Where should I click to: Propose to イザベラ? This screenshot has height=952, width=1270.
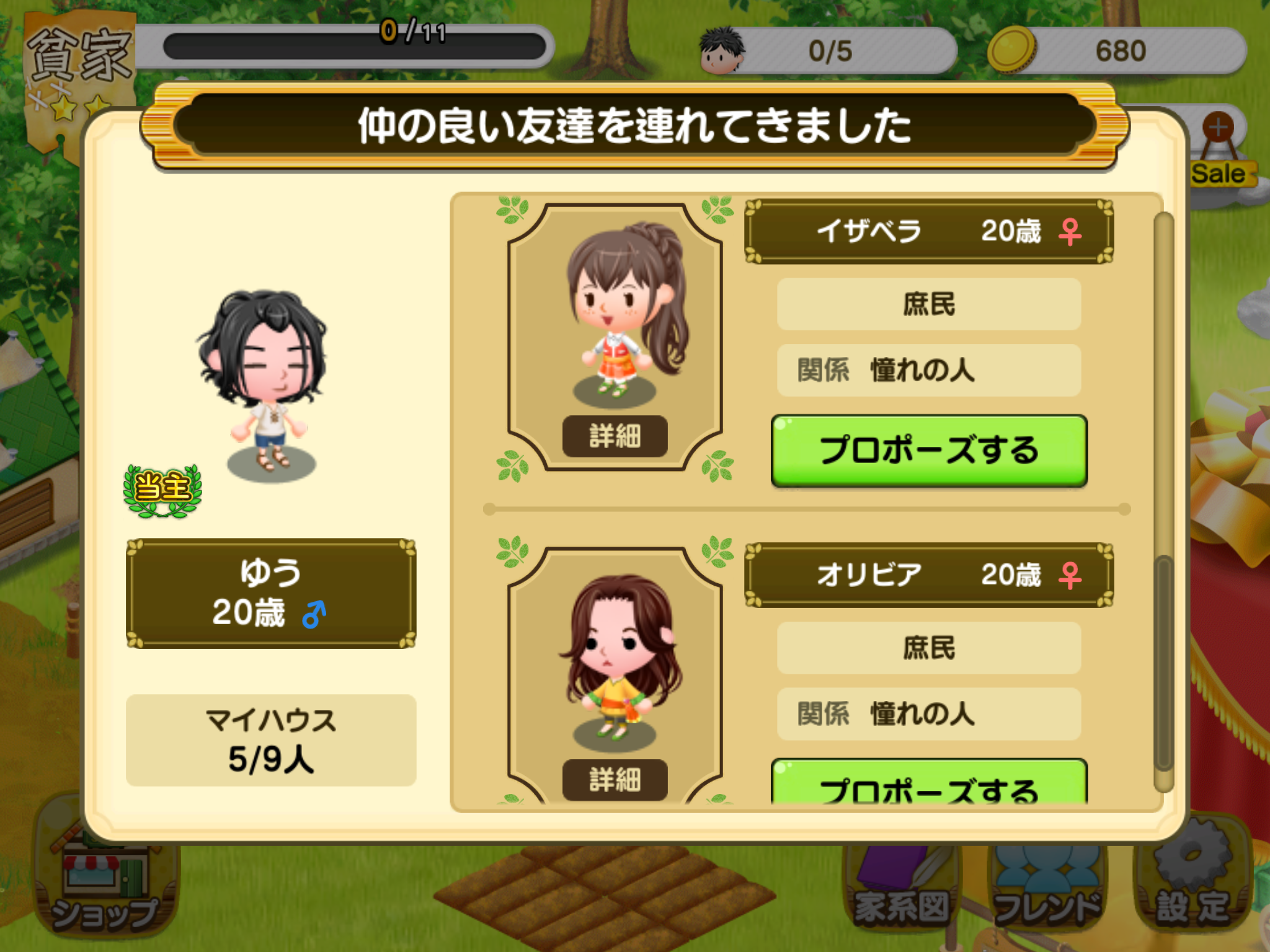928,451
